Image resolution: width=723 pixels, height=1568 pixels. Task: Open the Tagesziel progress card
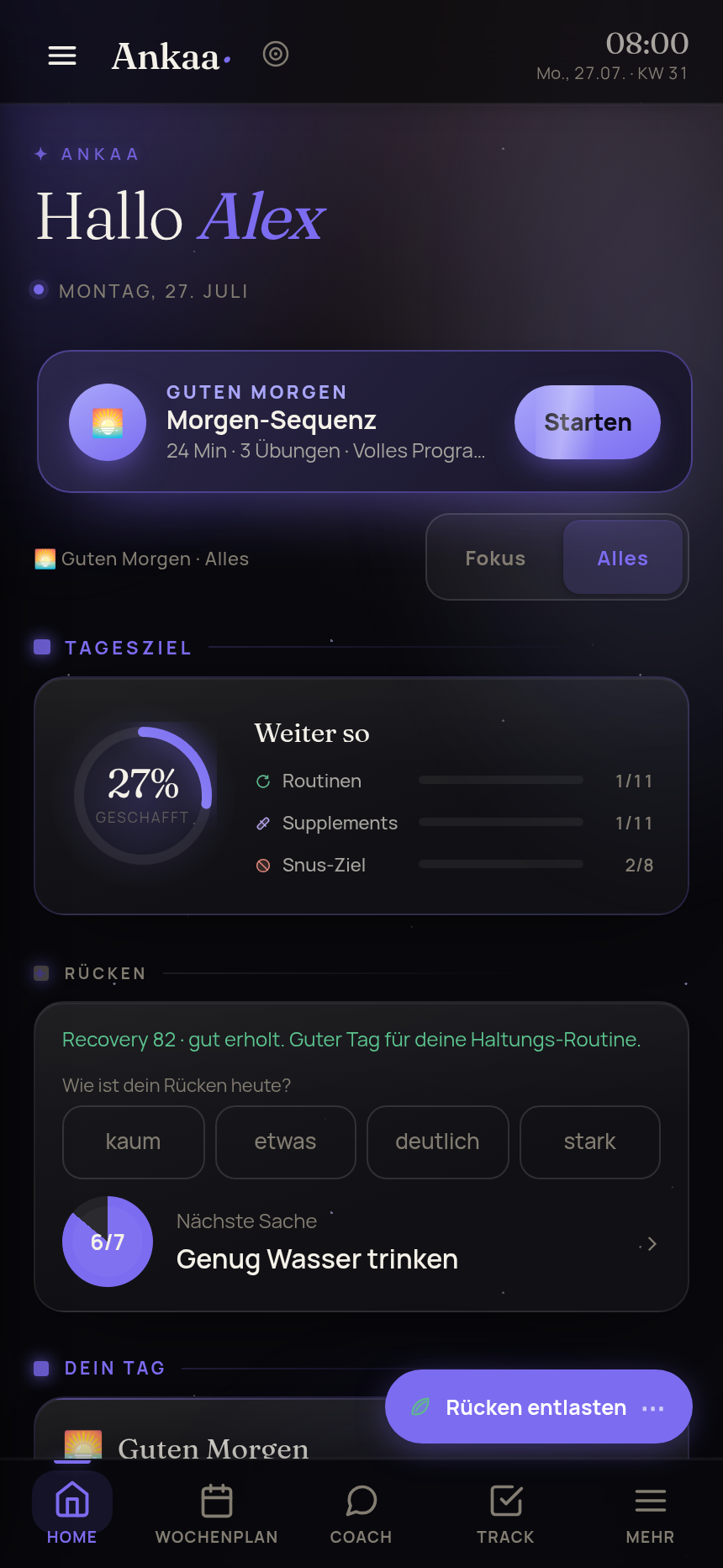click(361, 796)
